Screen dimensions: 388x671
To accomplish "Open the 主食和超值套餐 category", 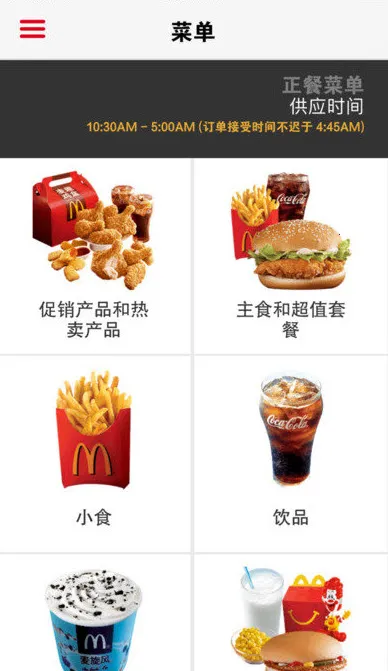I will tap(291, 256).
